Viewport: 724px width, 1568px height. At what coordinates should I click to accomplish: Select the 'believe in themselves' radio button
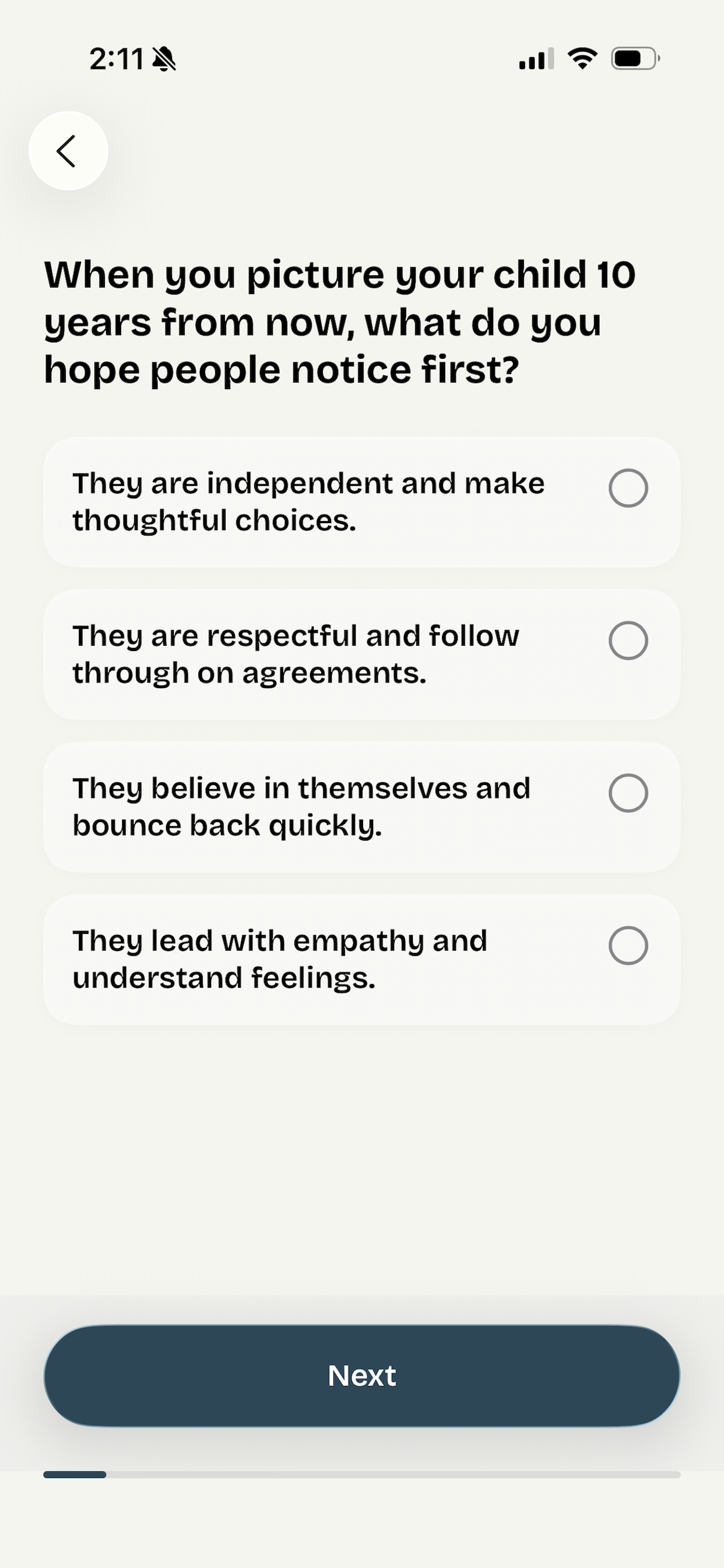[629, 793]
